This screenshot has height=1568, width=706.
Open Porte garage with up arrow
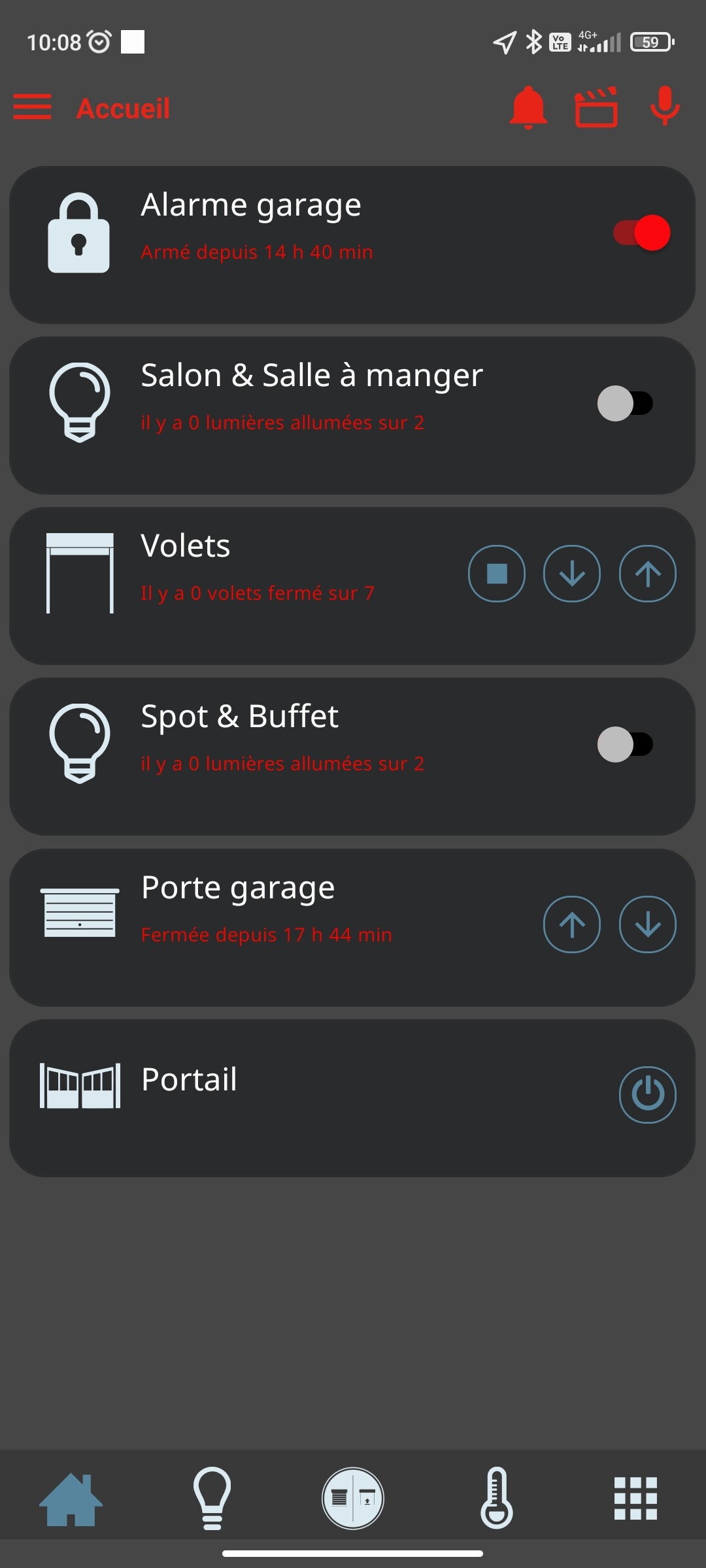pos(572,924)
